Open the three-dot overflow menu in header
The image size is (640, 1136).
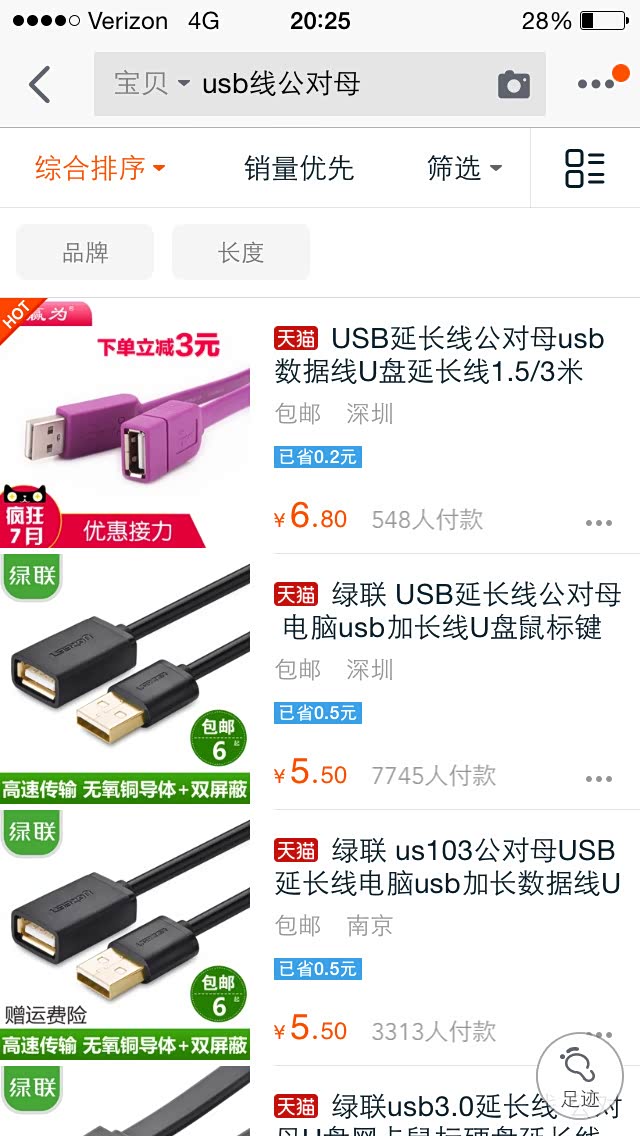(599, 82)
